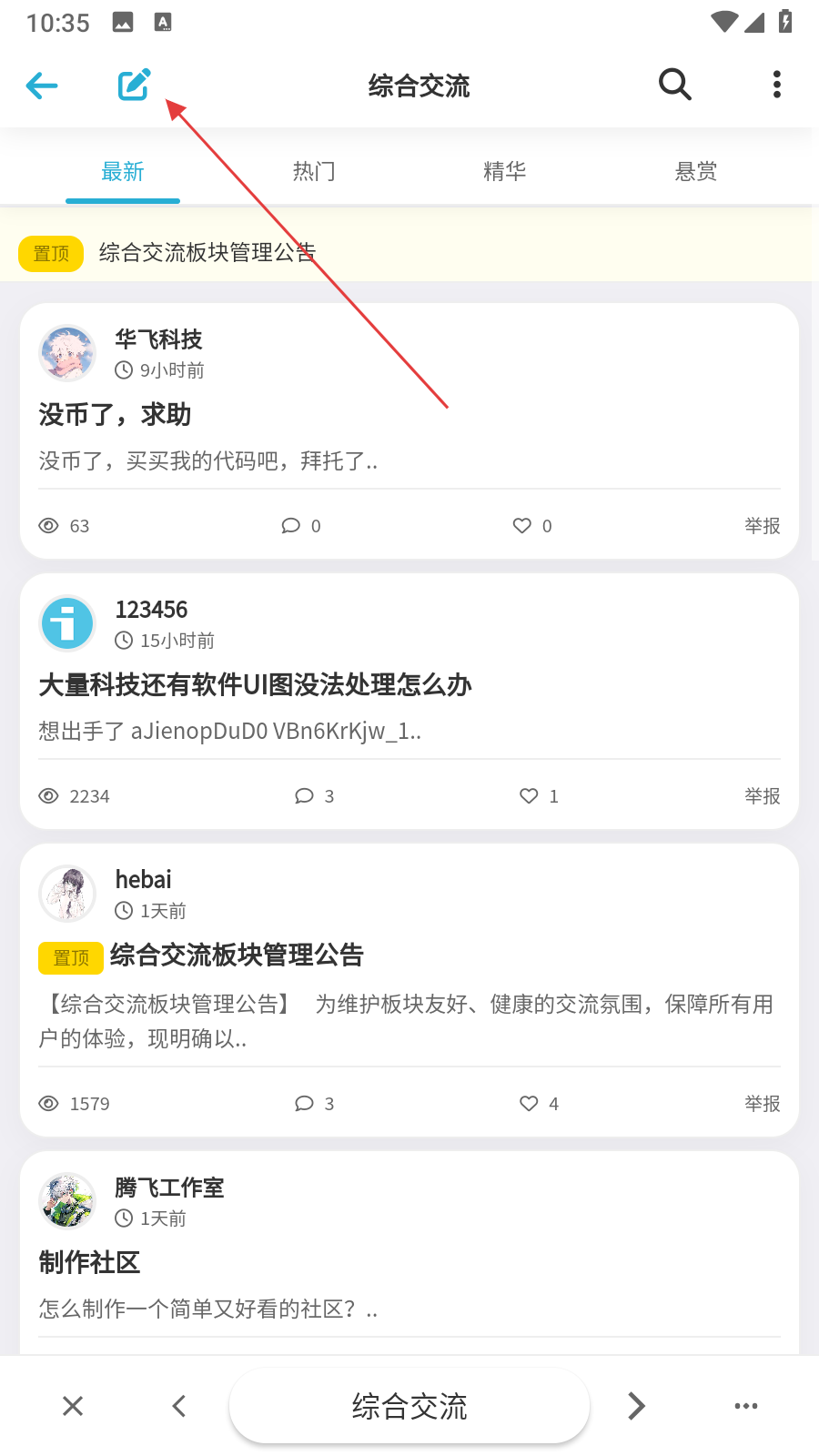Go back using the blue arrow
The height and width of the screenshot is (1456, 819).
(x=42, y=86)
